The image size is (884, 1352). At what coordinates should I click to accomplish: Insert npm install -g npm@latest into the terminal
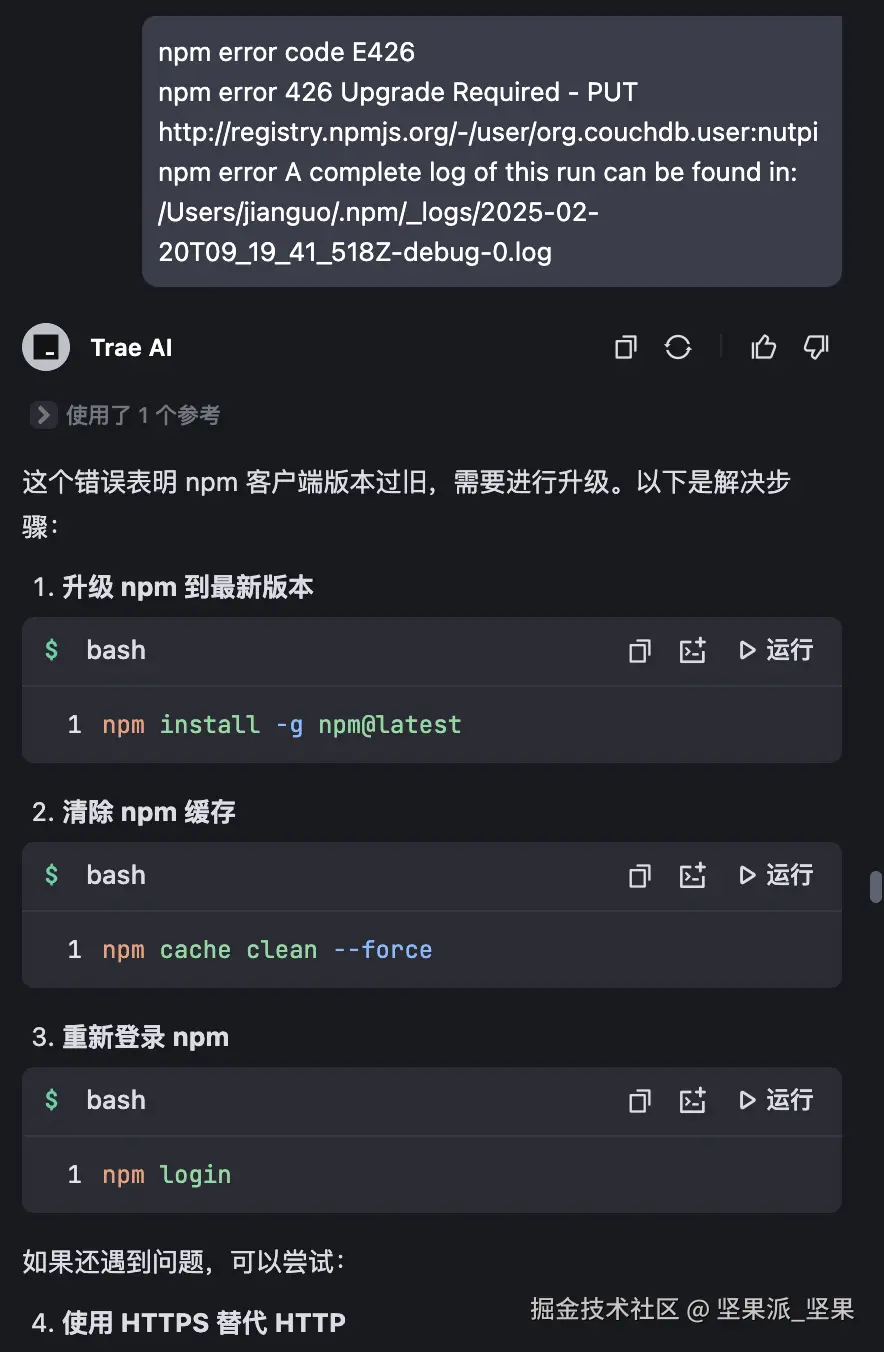tap(693, 651)
